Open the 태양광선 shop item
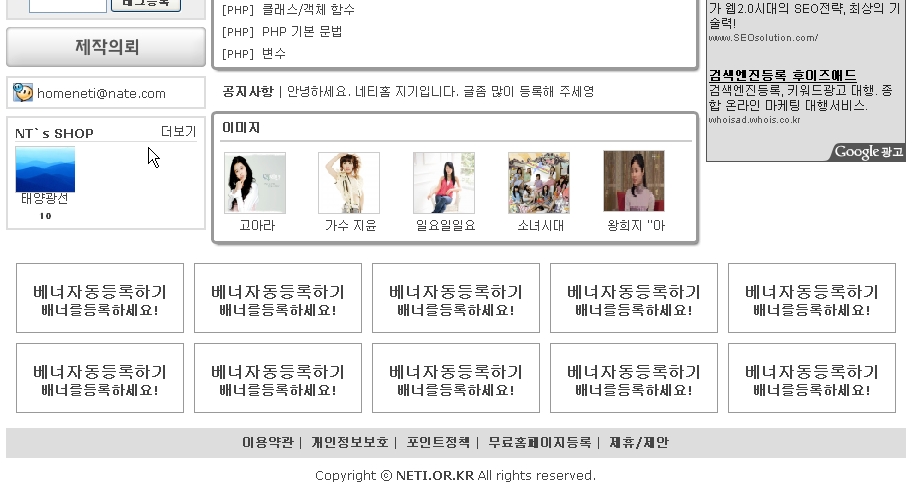 (45, 171)
